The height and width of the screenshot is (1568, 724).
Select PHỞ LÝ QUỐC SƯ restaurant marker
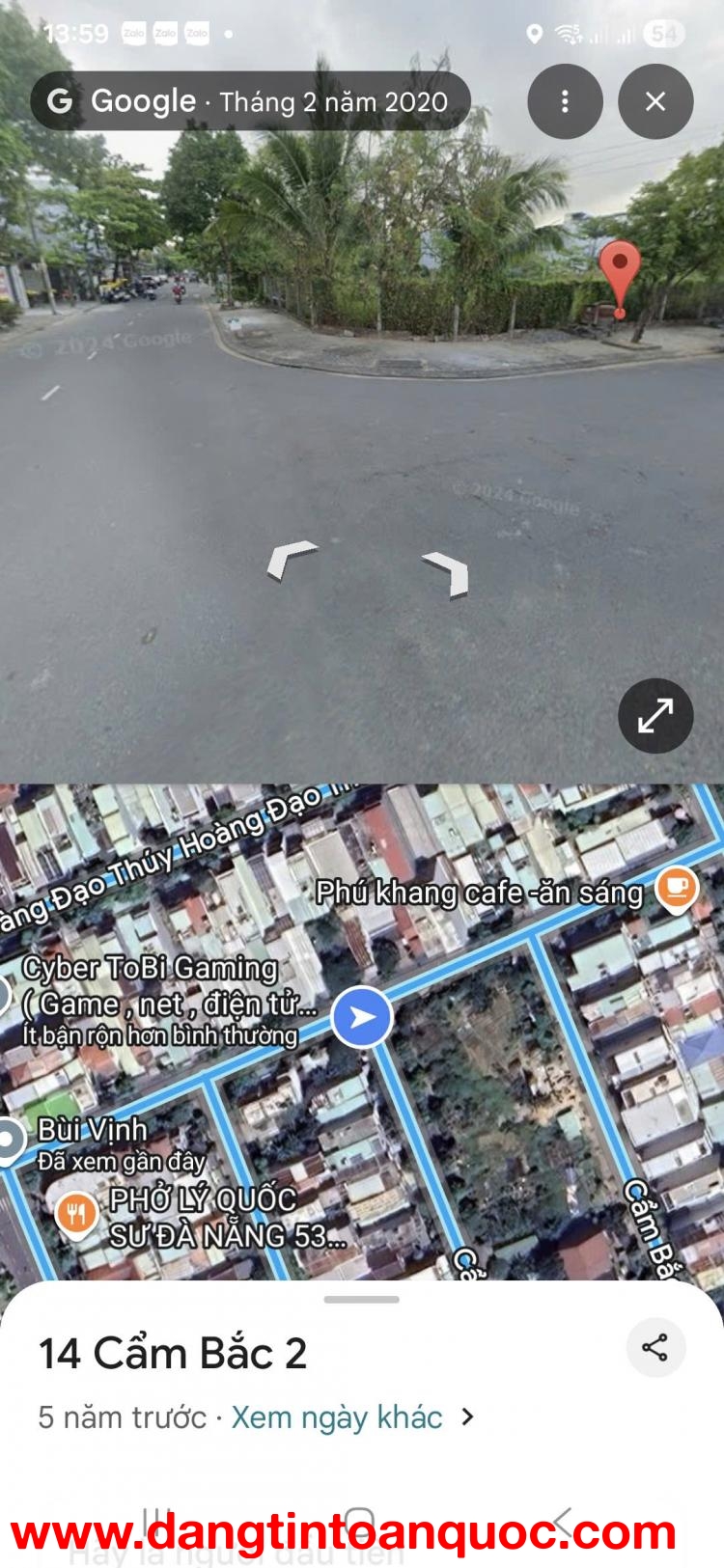[x=76, y=1214]
